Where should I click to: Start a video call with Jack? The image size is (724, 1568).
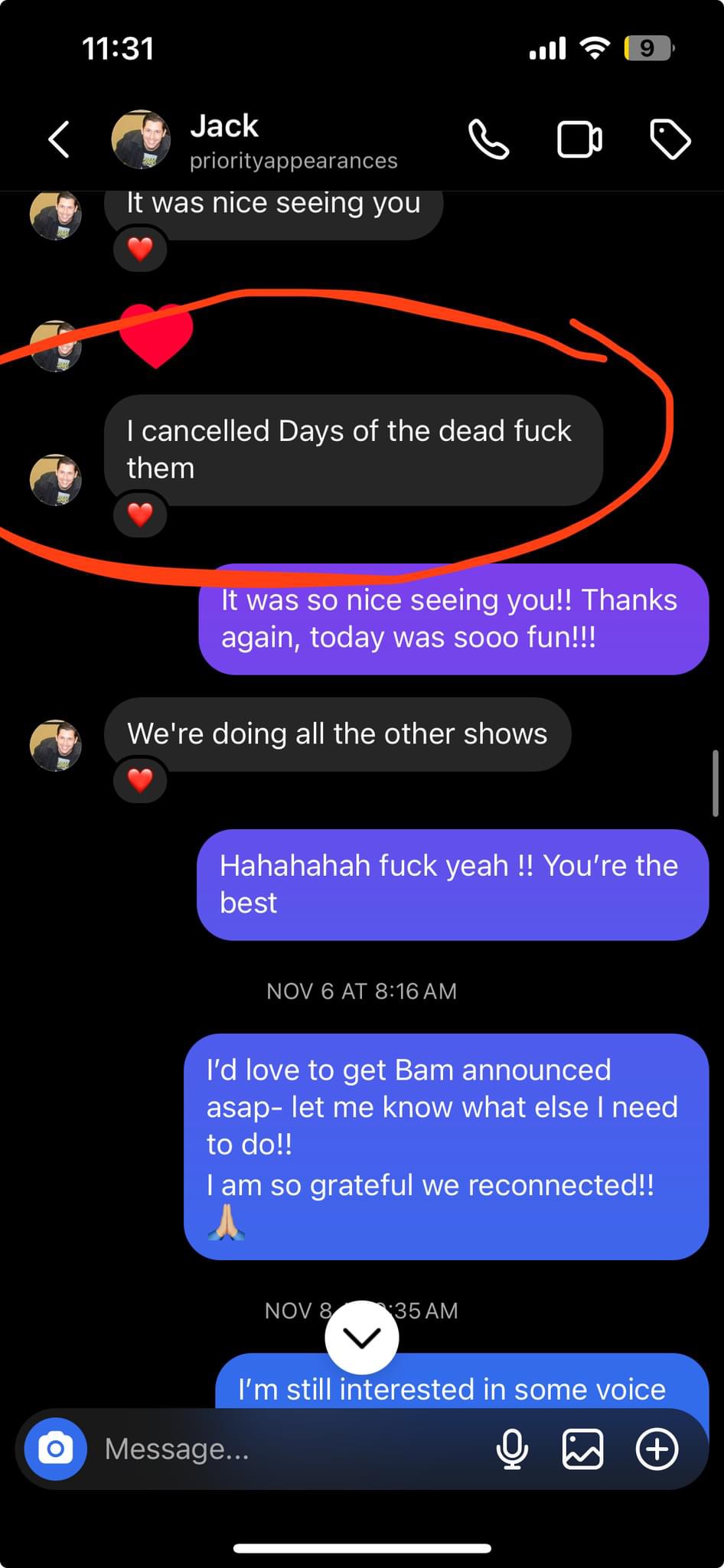point(579,139)
